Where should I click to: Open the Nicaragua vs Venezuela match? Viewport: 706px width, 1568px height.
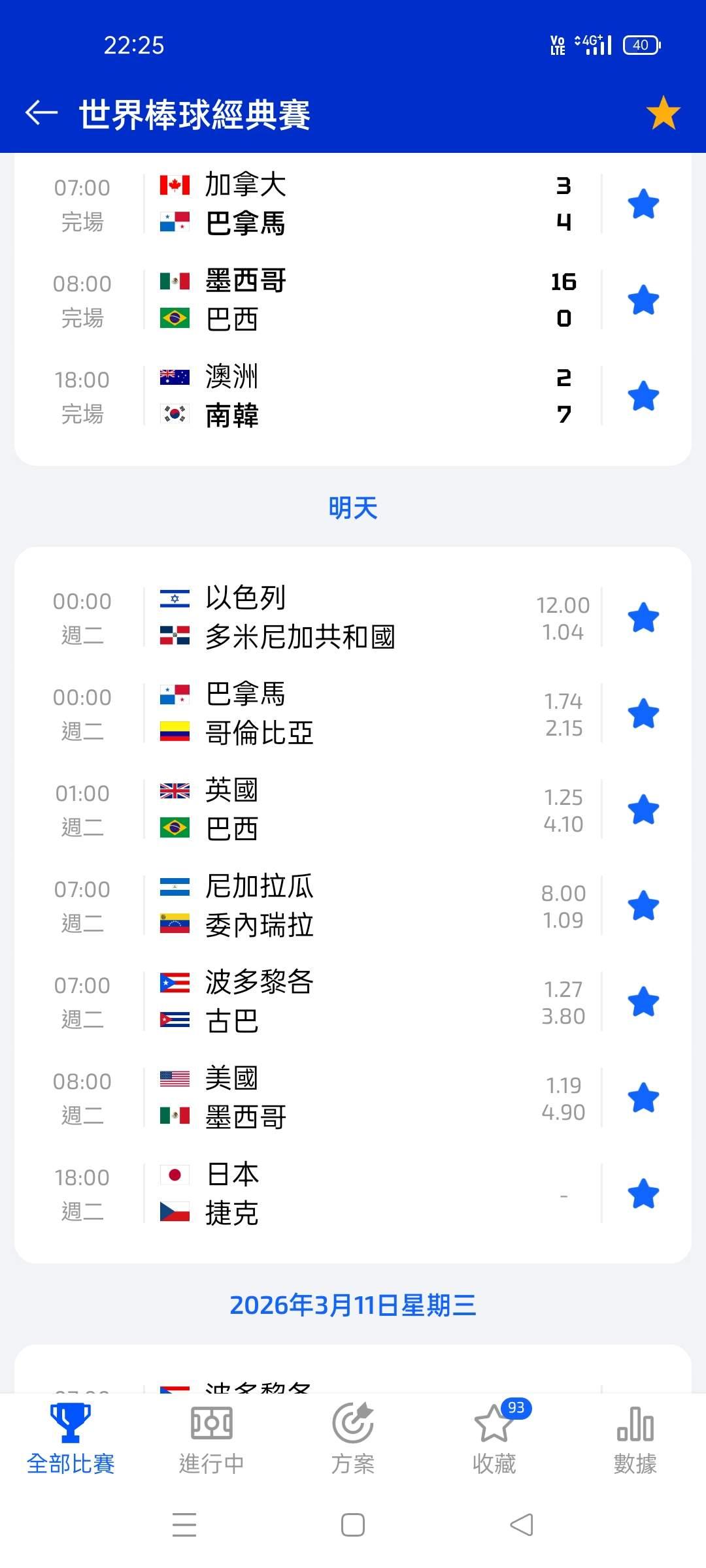pyautogui.click(x=353, y=906)
